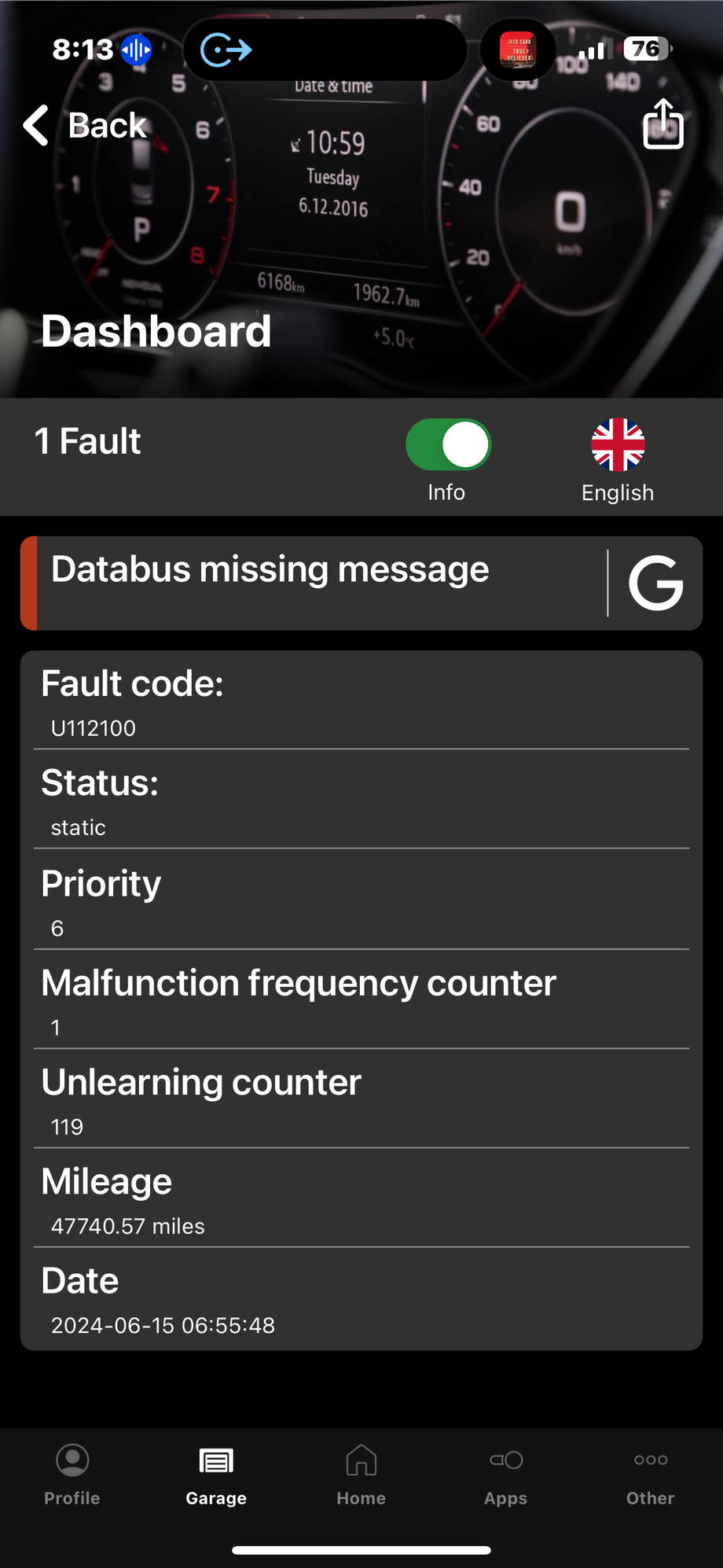This screenshot has width=723, height=1568.
Task: Switch to the Profile tab
Action: tap(72, 1475)
